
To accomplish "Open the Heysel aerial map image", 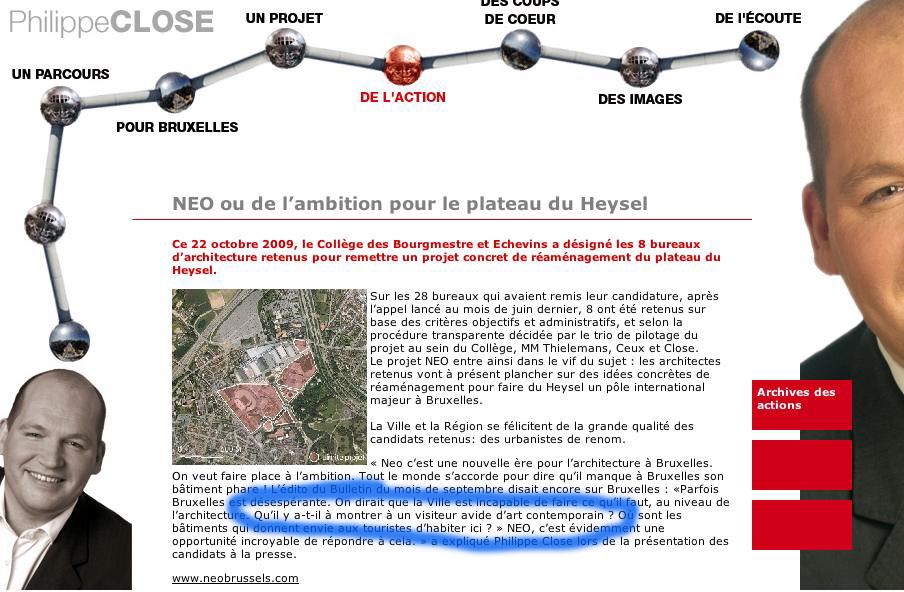I will point(269,376).
